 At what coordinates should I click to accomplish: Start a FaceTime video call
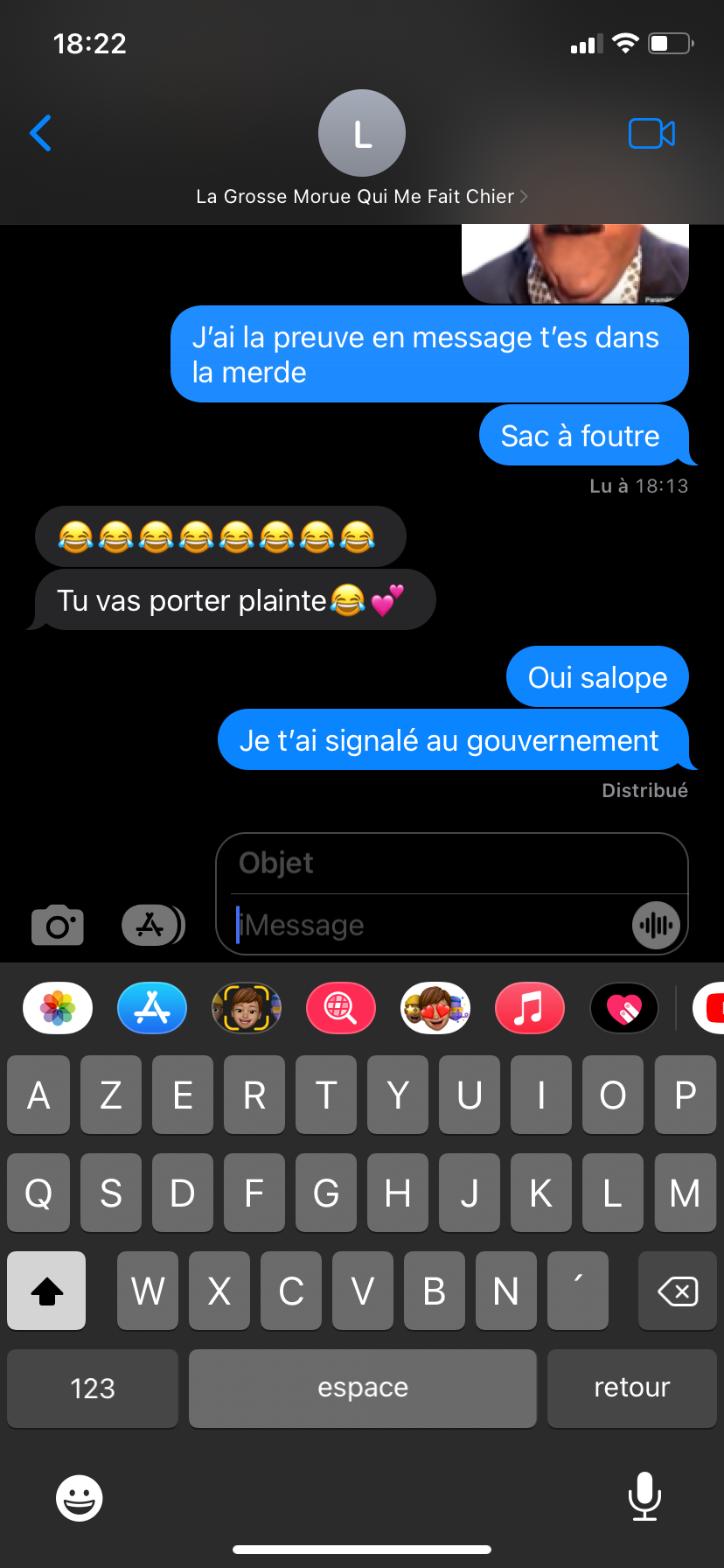[x=651, y=133]
